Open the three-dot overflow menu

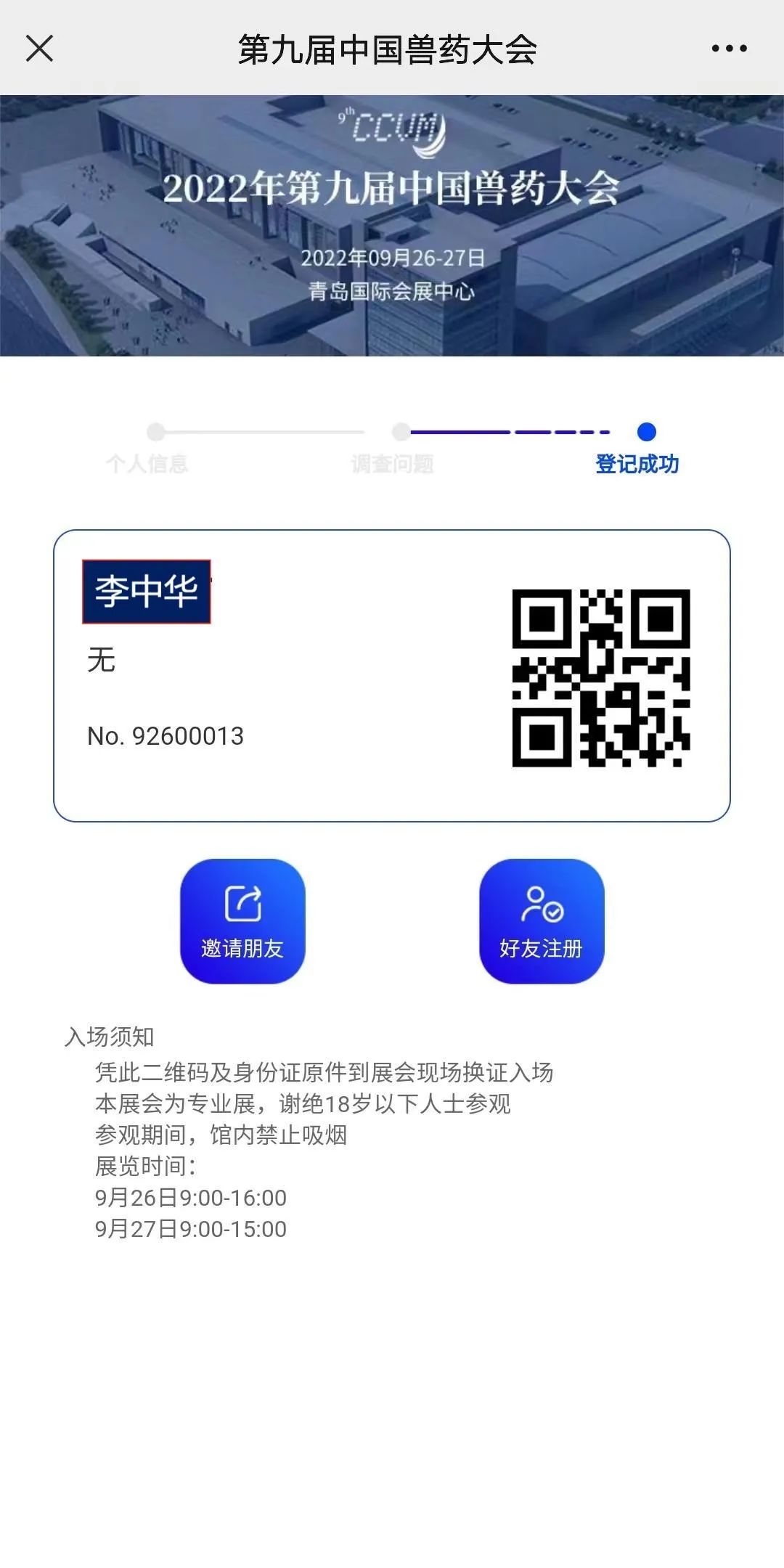pos(729,49)
